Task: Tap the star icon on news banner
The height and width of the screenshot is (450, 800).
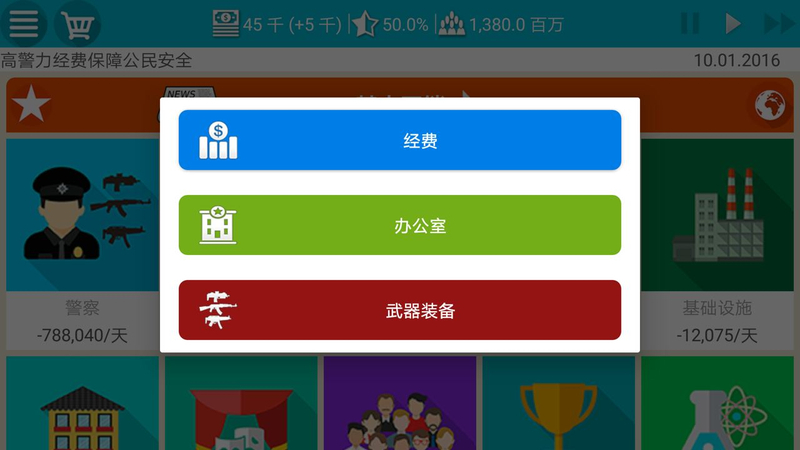Action: pyautogui.click(x=31, y=104)
